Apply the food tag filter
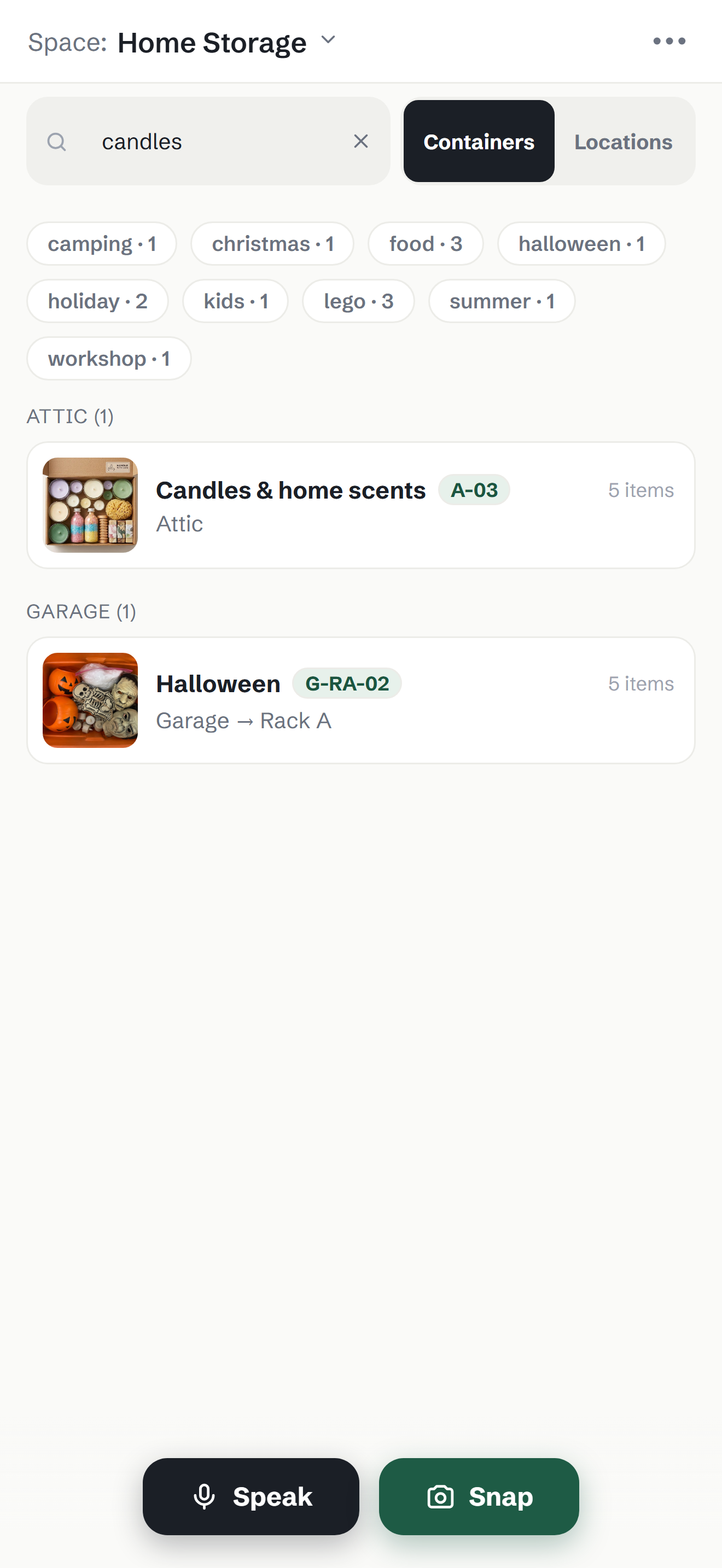The width and height of the screenshot is (722, 1568). point(426,243)
